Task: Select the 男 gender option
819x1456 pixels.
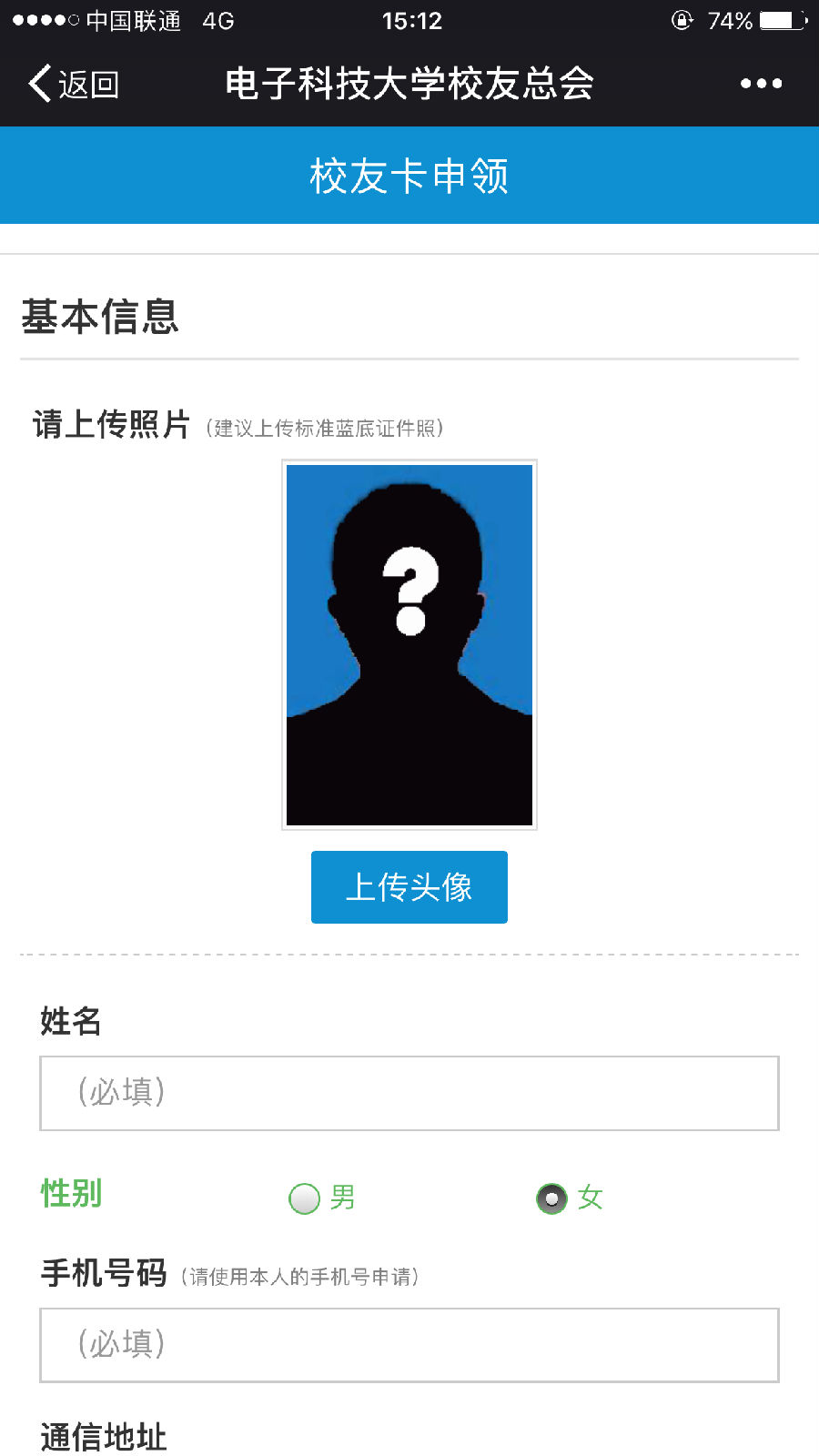Action: [305, 1198]
